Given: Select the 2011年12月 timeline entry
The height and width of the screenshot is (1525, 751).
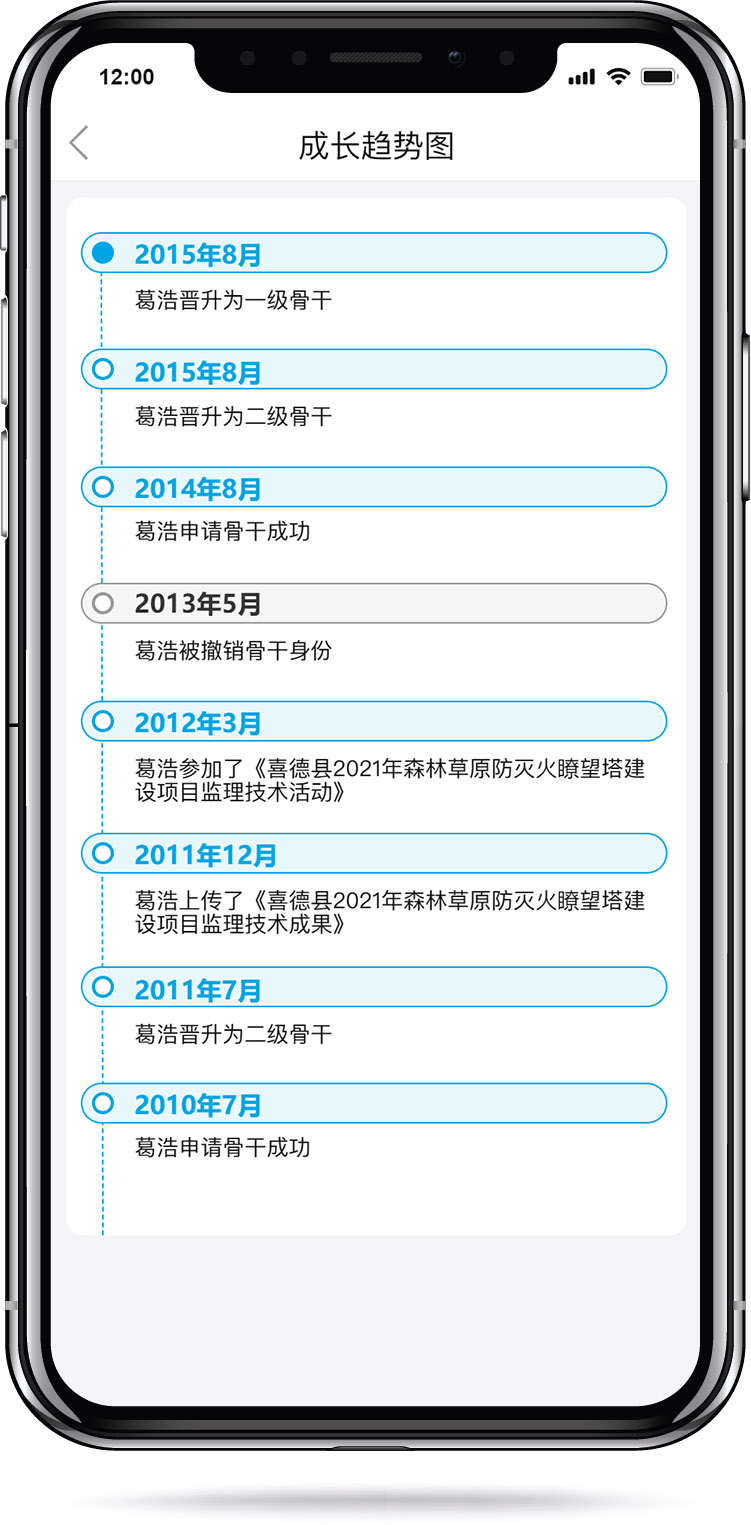Looking at the screenshot, I should pyautogui.click(x=374, y=853).
